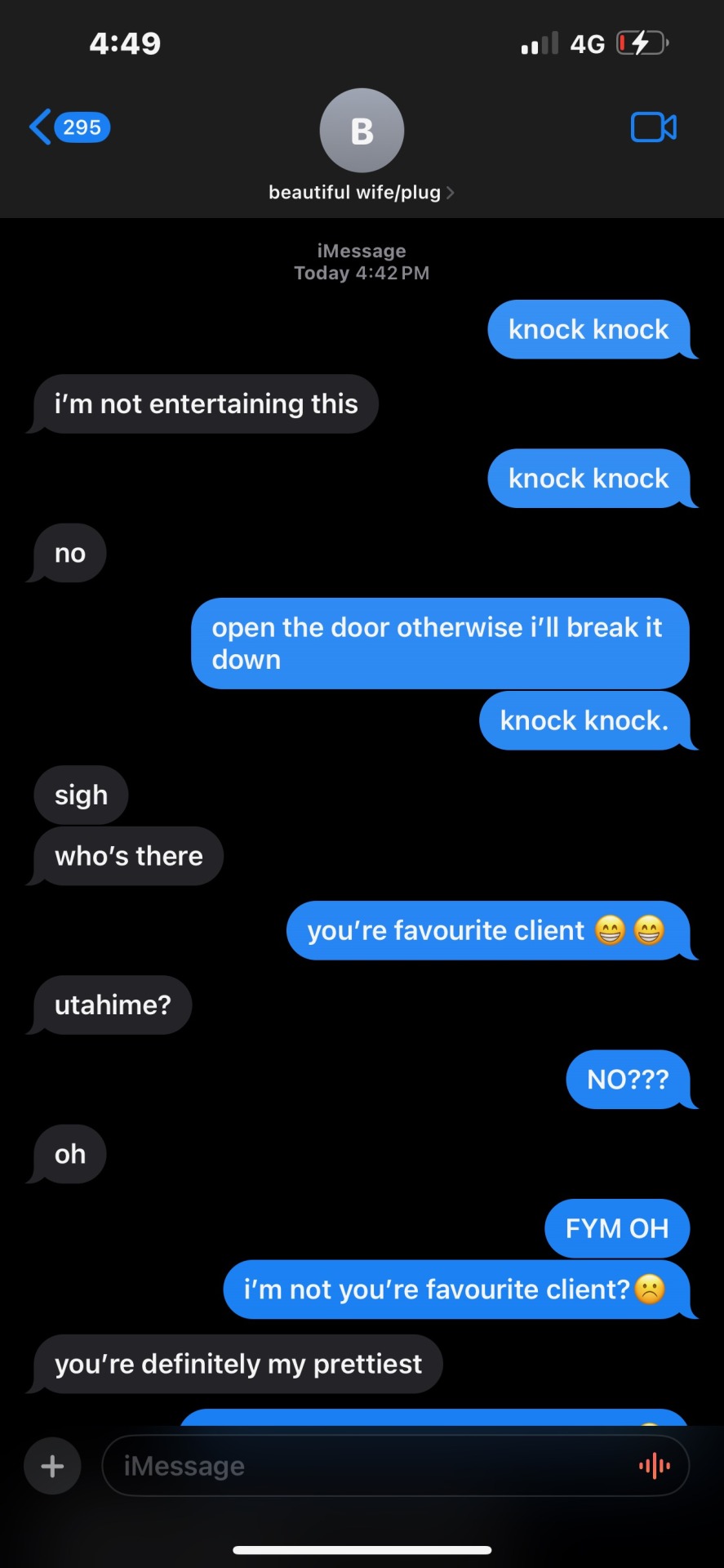Open the plus attachments menu
This screenshot has width=724, height=1568.
53,1466
